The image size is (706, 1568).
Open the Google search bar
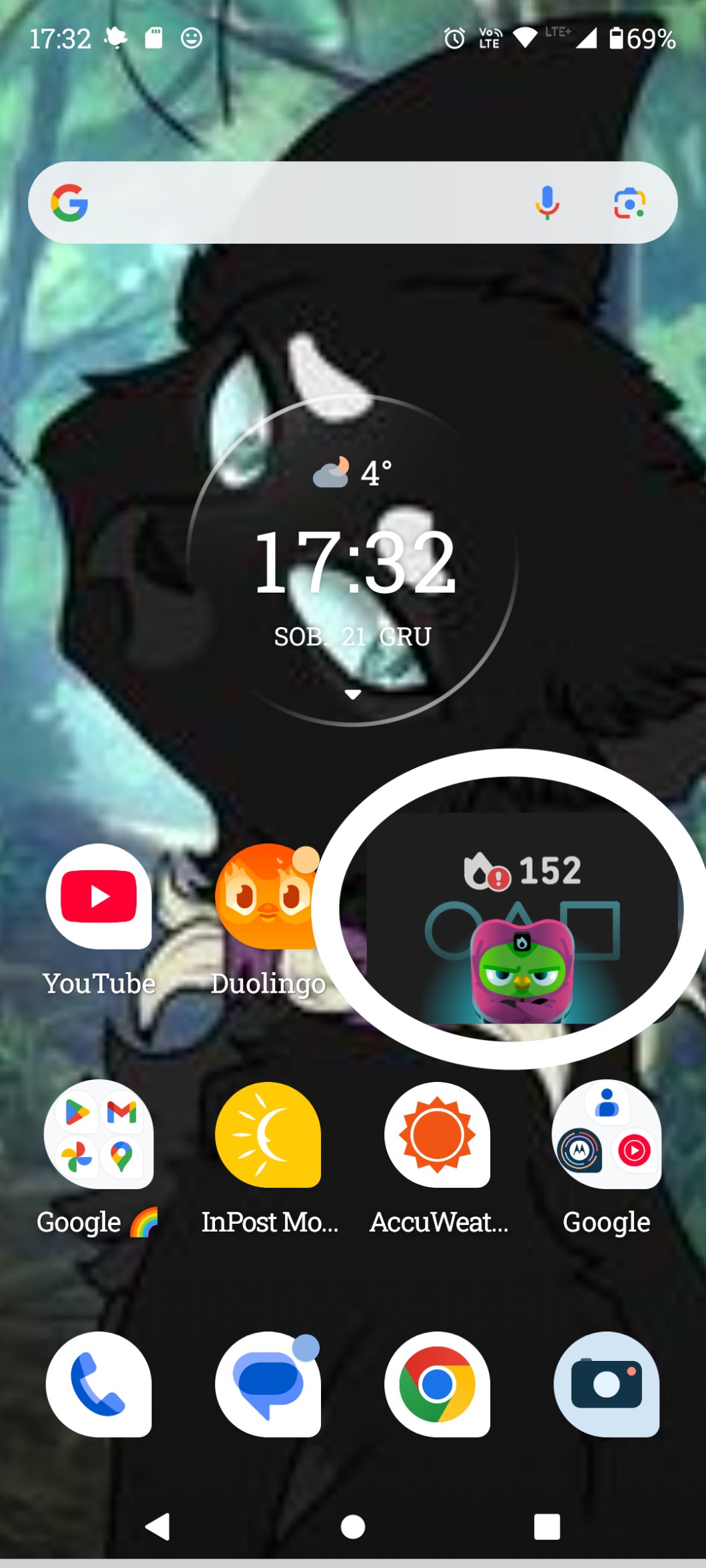pos(300,202)
